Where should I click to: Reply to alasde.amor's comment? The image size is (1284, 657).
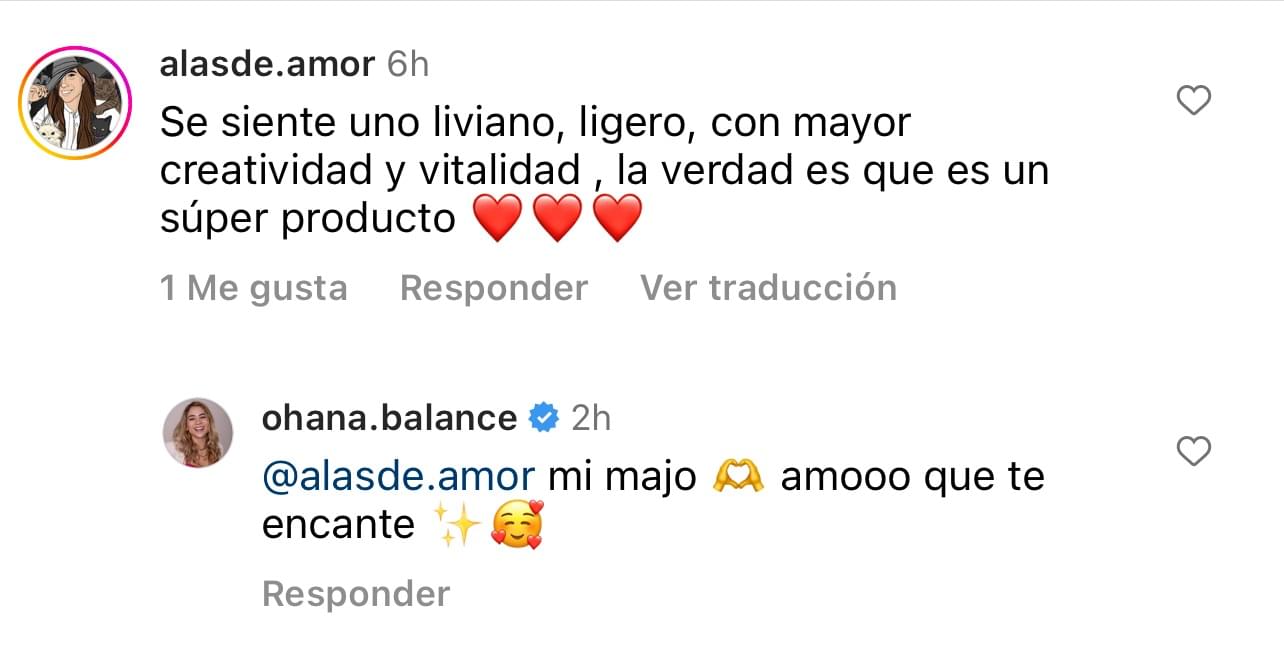pyautogui.click(x=493, y=288)
